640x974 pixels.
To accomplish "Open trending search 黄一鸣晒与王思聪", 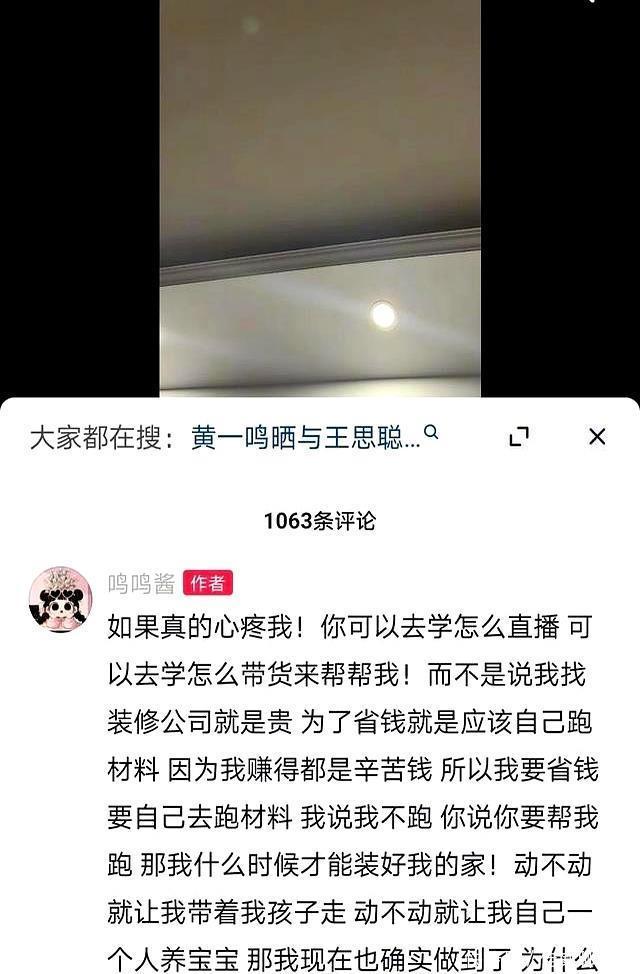I will click(305, 437).
